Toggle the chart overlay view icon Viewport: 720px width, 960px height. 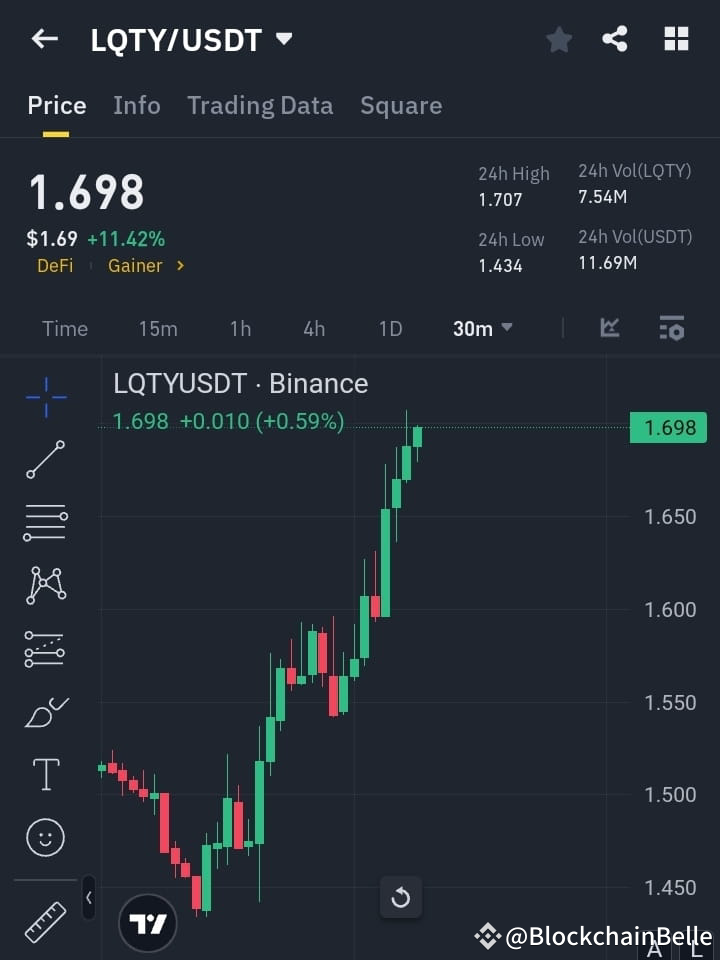click(610, 327)
